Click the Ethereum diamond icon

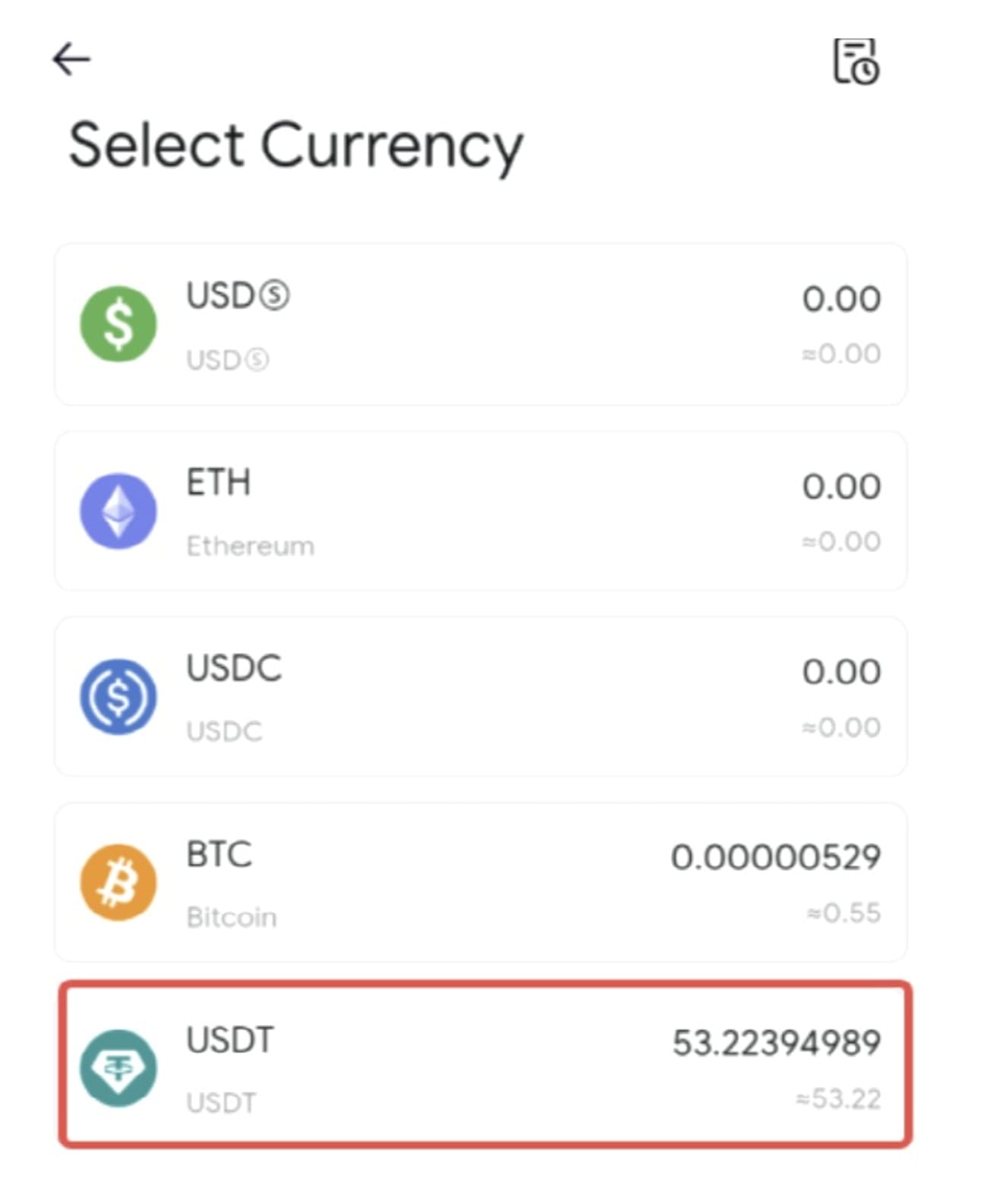(x=118, y=510)
